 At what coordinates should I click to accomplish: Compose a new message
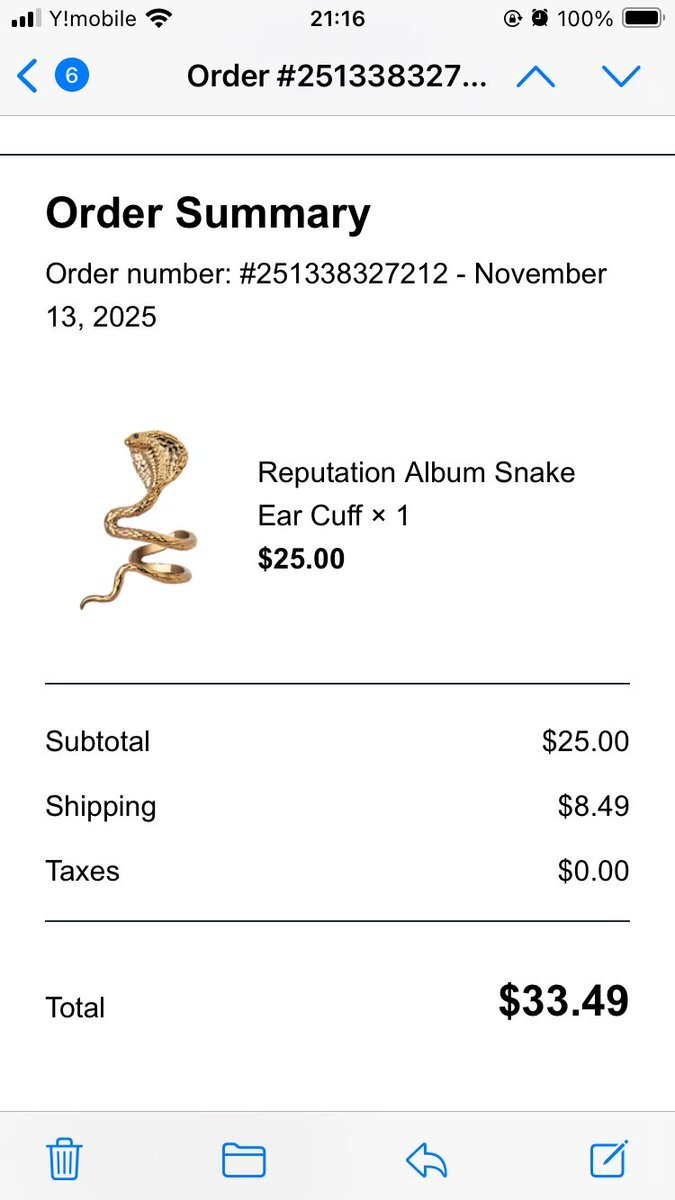[x=609, y=1158]
